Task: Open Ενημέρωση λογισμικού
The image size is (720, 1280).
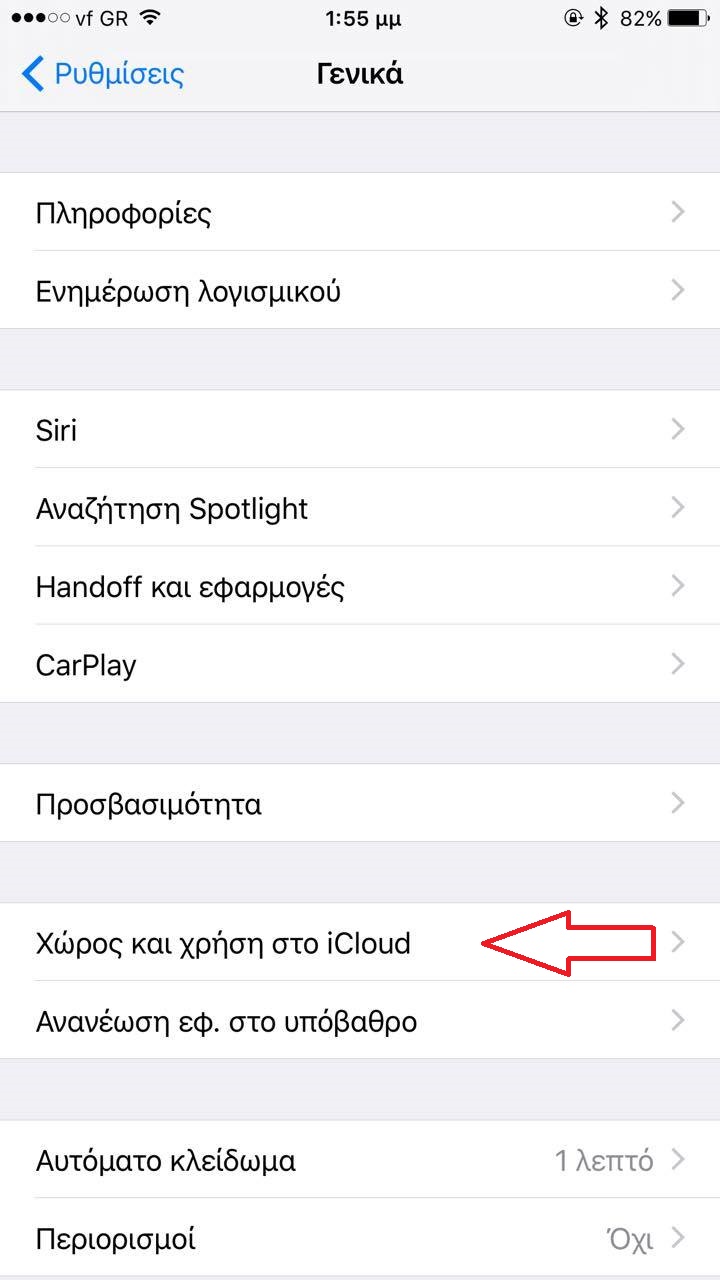Action: point(360,290)
